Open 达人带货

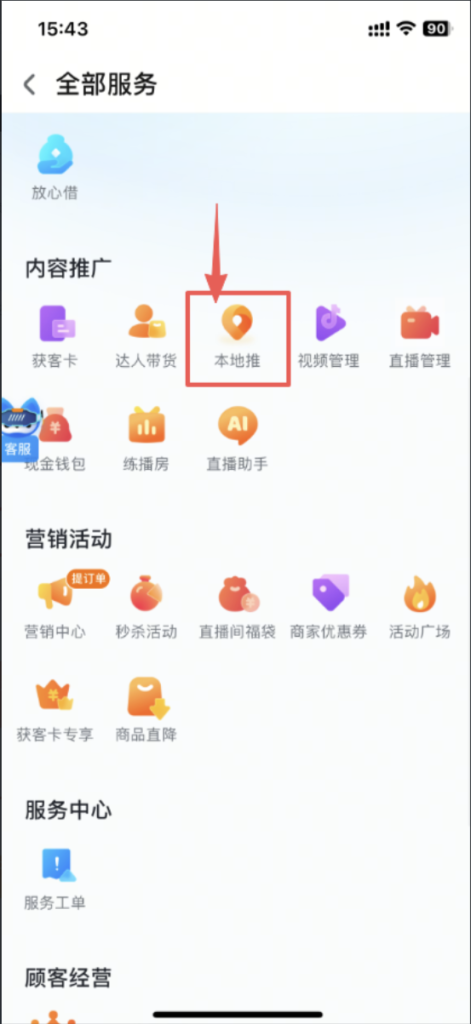pyautogui.click(x=146, y=336)
